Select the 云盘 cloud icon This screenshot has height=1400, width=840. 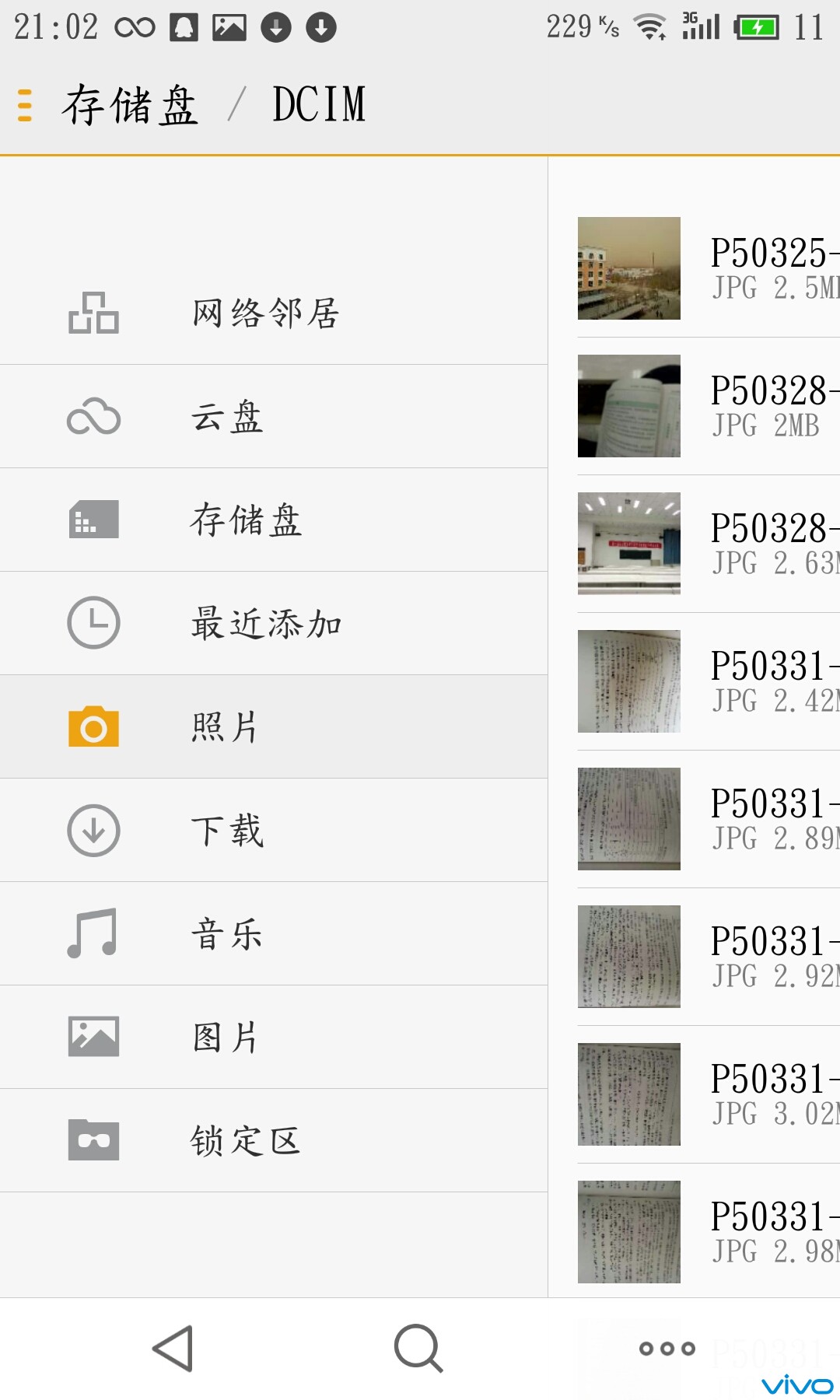pyautogui.click(x=93, y=416)
